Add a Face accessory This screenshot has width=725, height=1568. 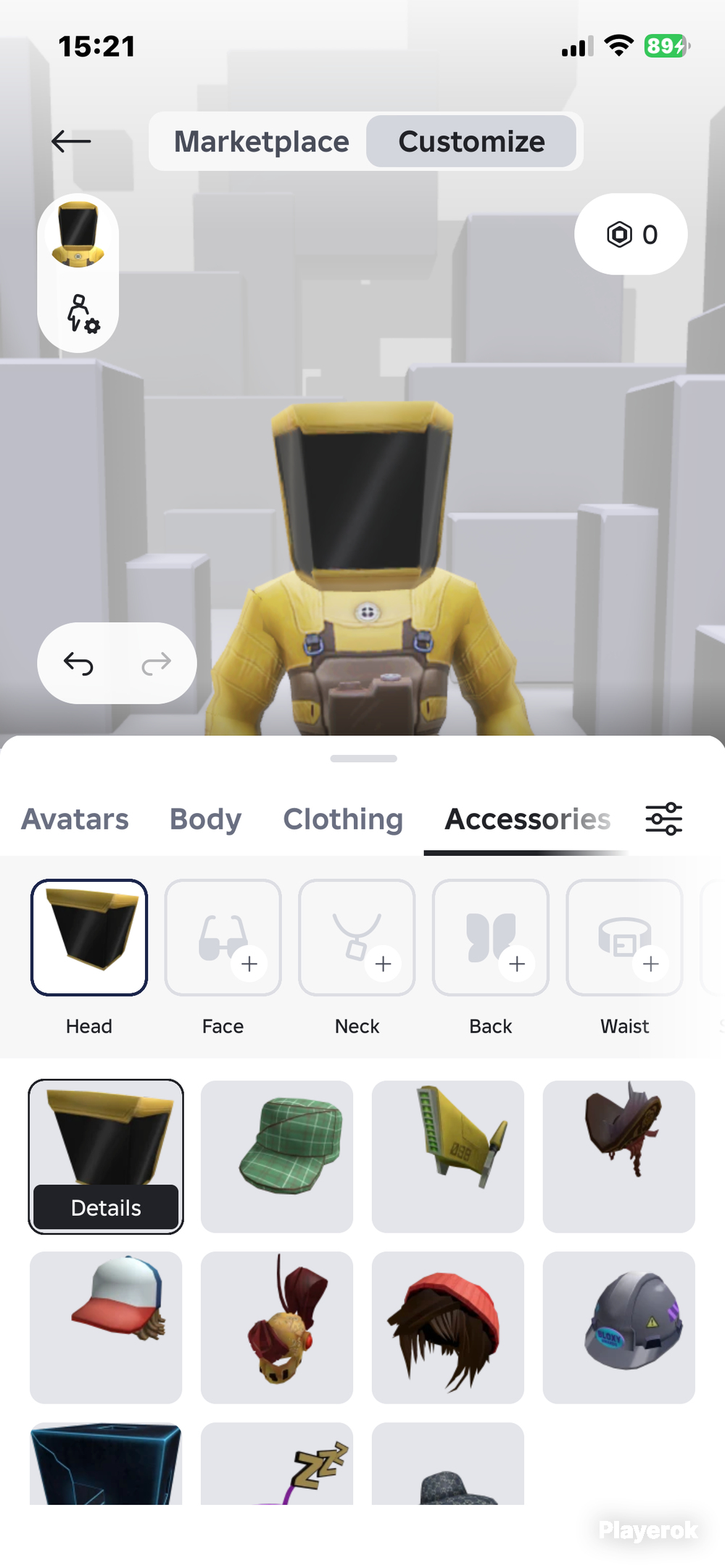(x=223, y=938)
